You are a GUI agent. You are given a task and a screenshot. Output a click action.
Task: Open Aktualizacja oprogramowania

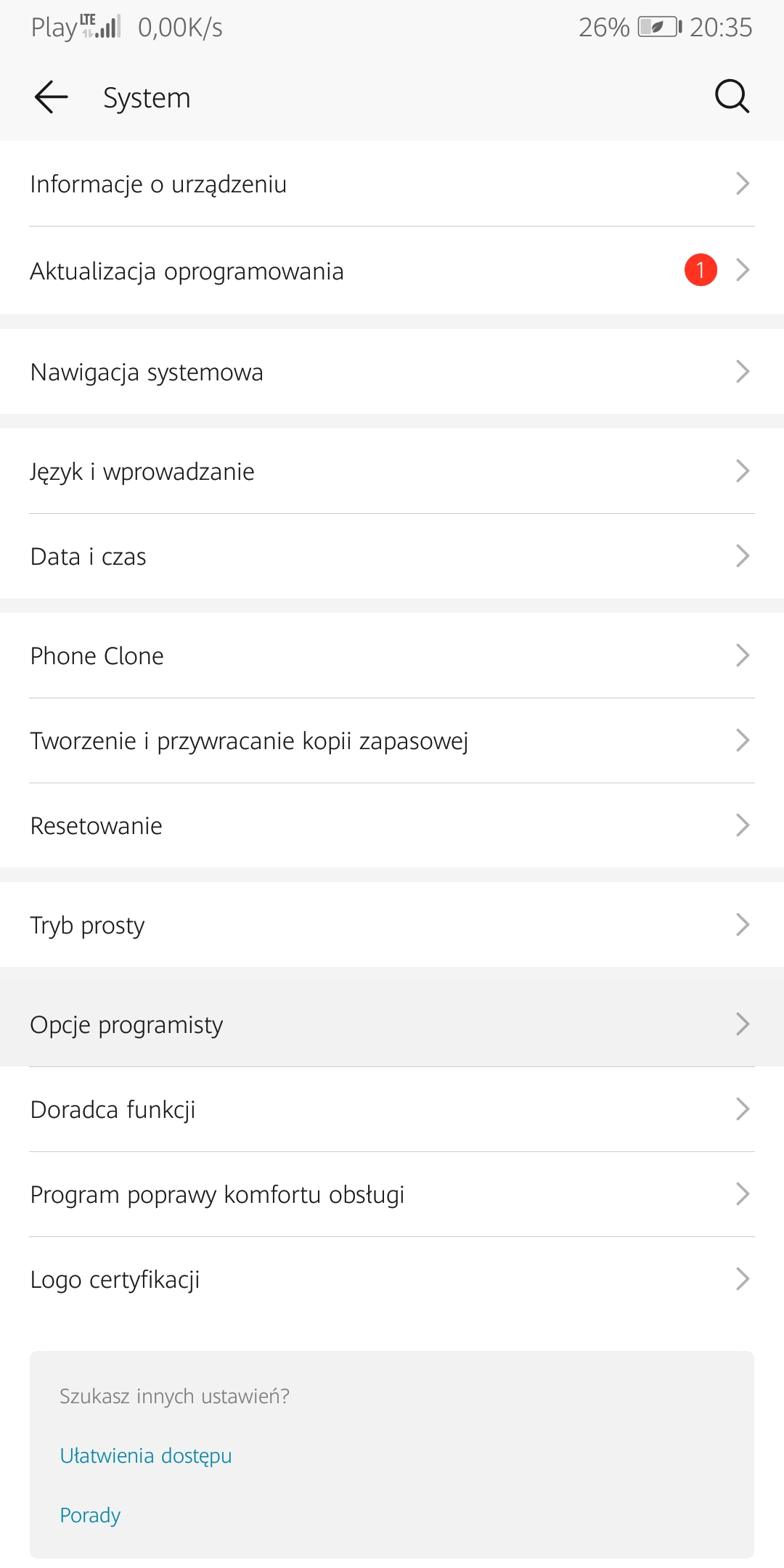point(392,271)
